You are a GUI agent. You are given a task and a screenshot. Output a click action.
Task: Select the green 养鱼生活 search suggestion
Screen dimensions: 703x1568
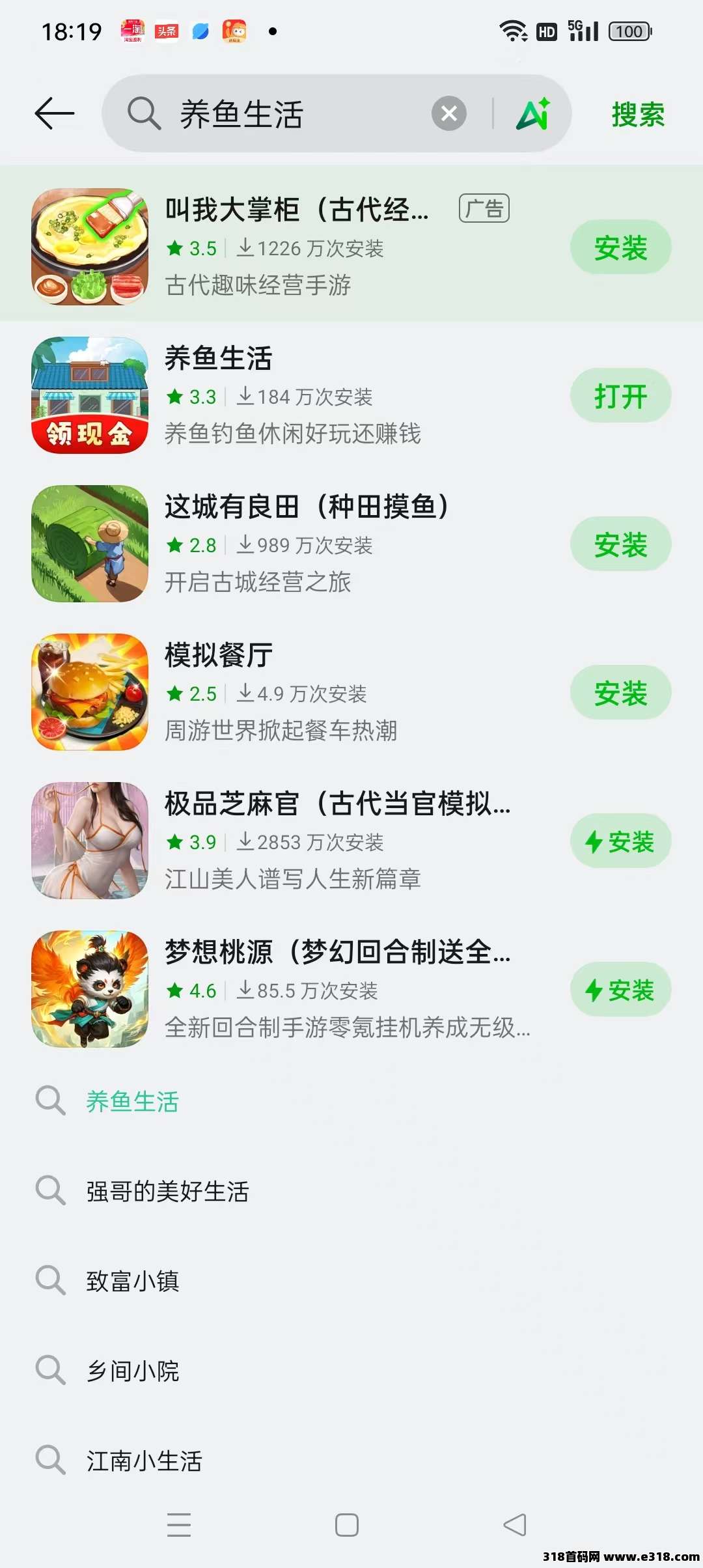(133, 1101)
